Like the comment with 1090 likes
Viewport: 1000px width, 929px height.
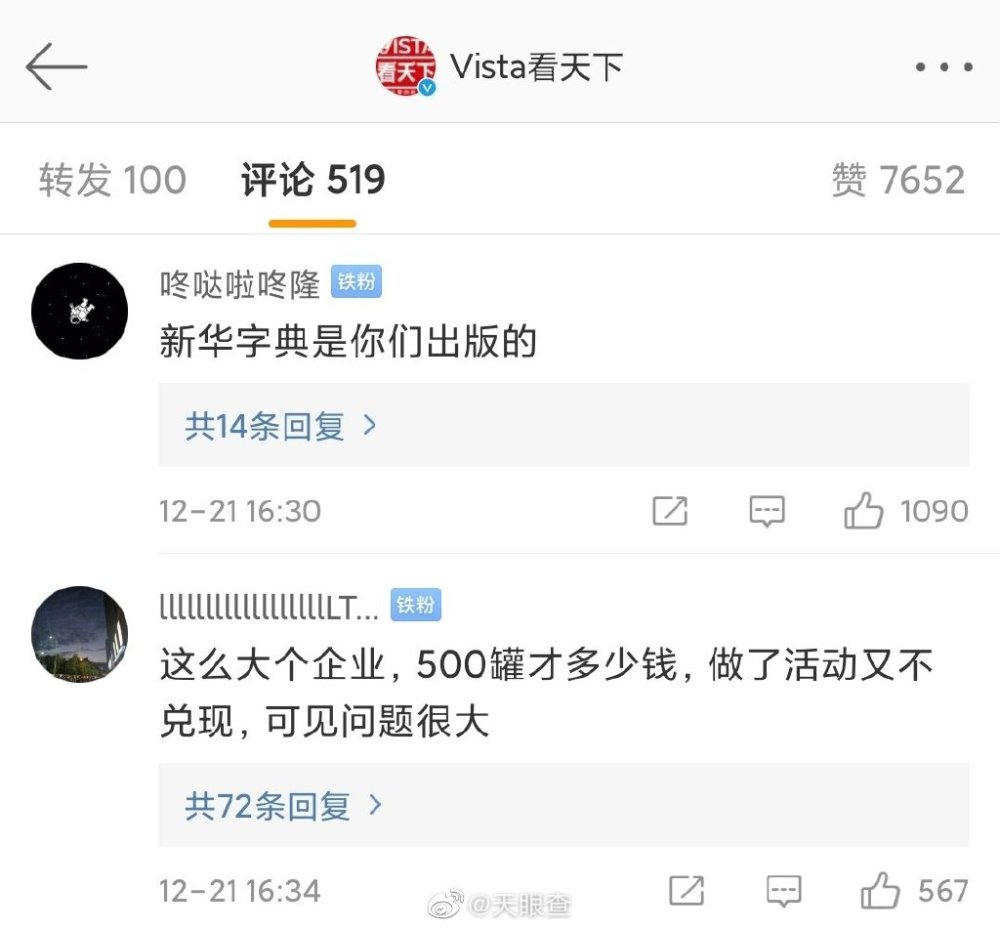[864, 511]
